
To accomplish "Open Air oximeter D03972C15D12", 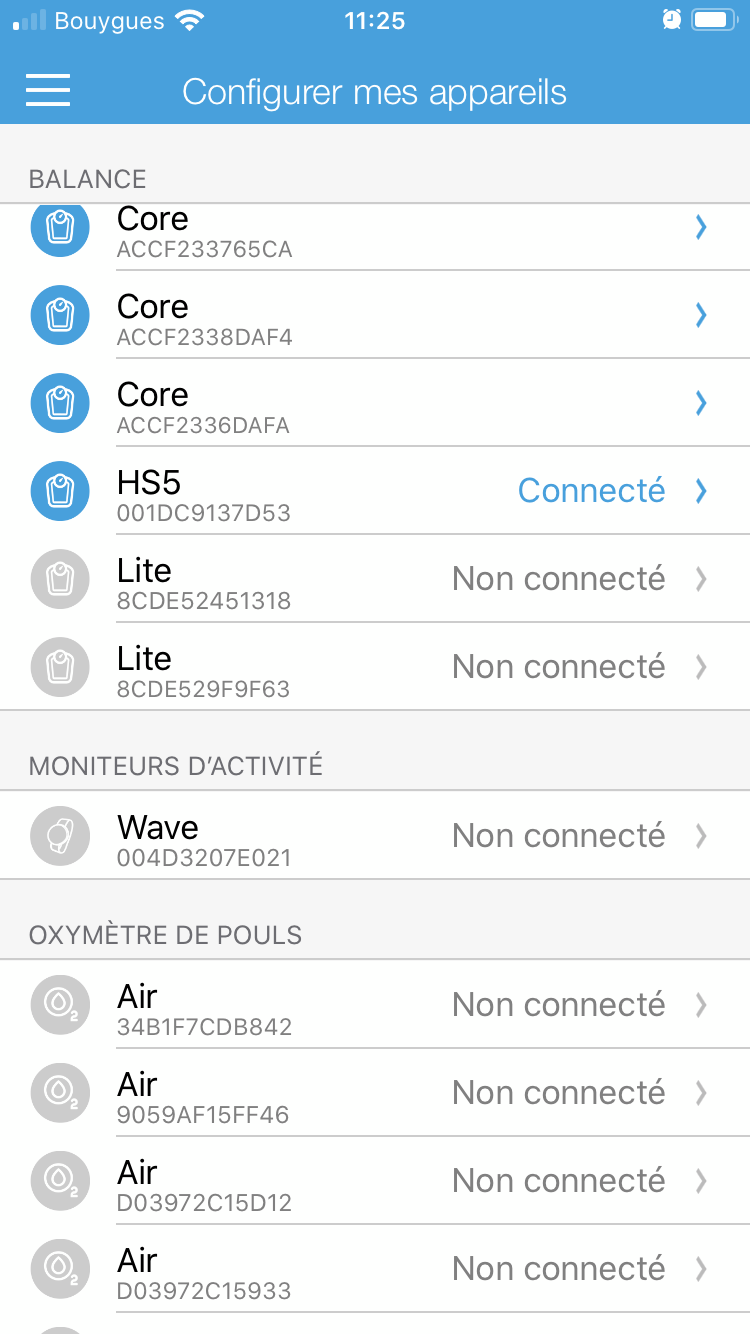I will [x=375, y=1180].
